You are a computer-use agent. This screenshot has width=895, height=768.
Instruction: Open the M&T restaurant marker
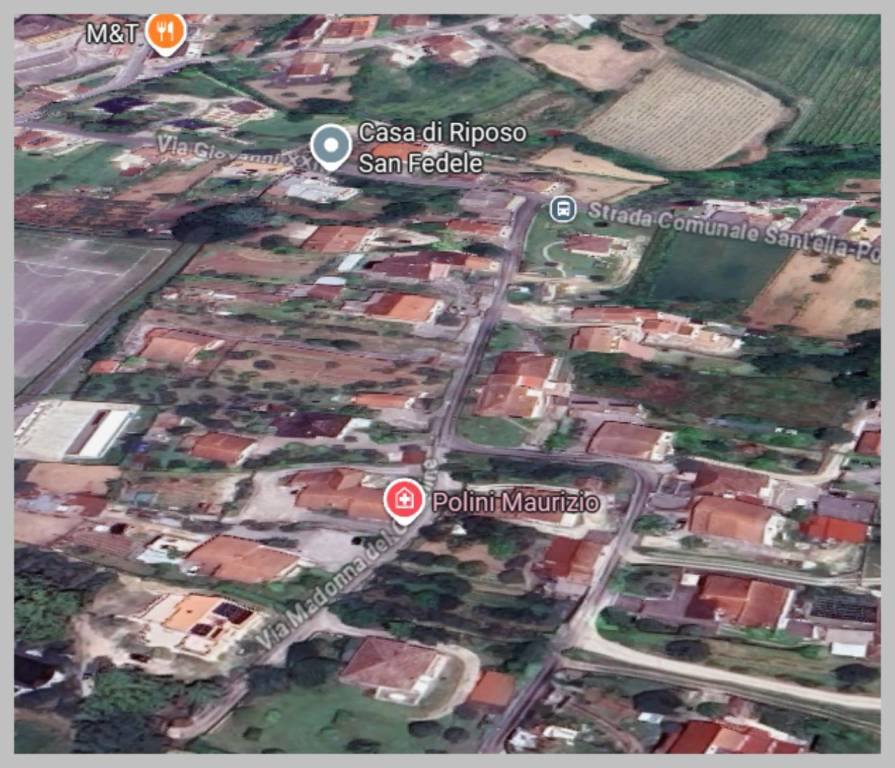pyautogui.click(x=165, y=31)
